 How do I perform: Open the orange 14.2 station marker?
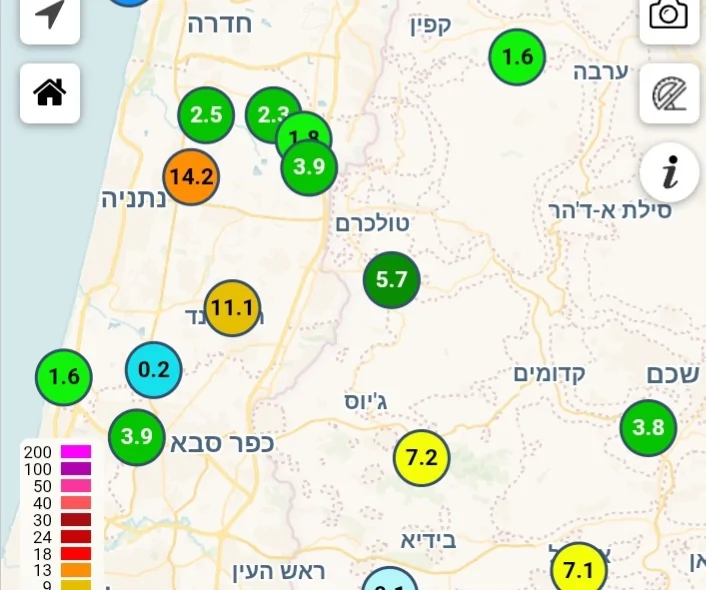click(191, 178)
